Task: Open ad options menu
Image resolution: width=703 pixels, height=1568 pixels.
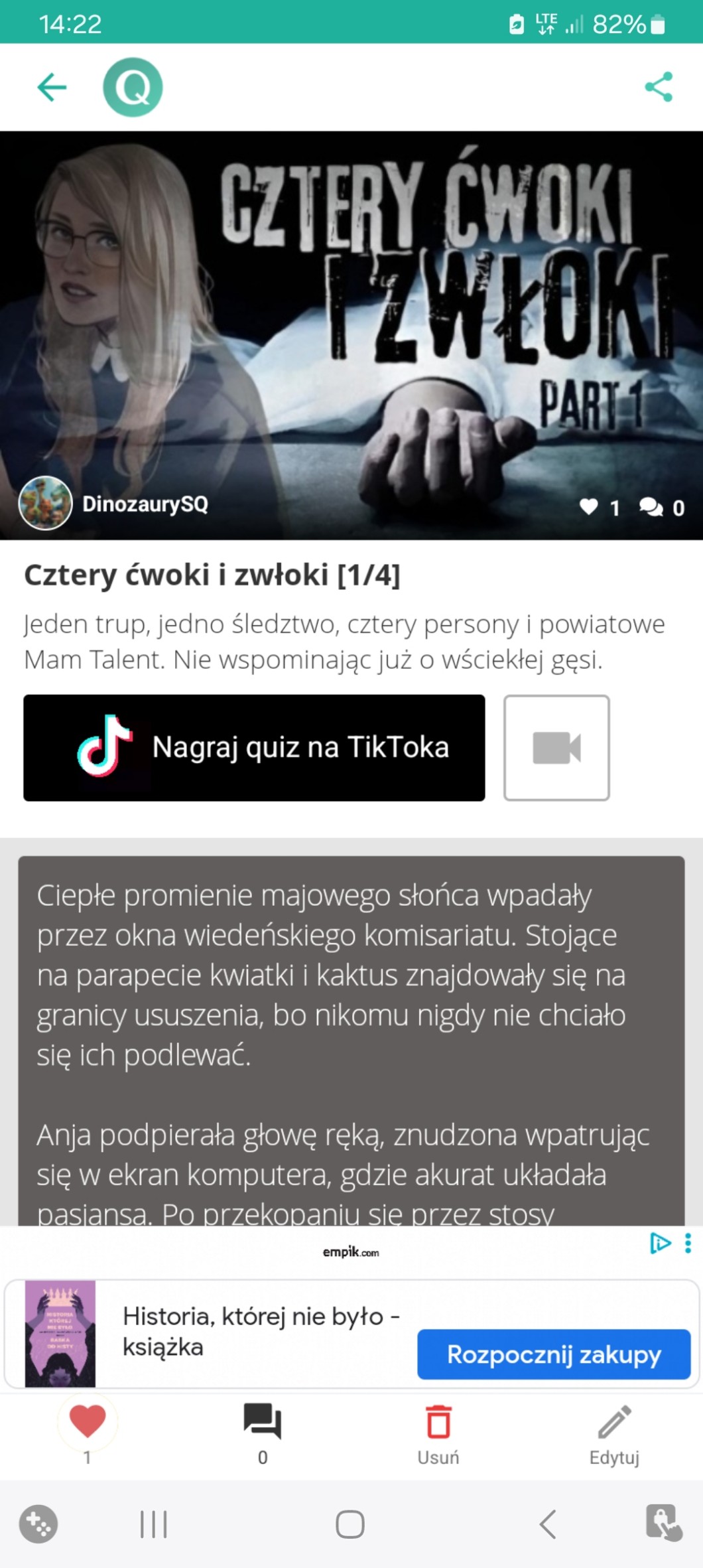Action: click(688, 1243)
